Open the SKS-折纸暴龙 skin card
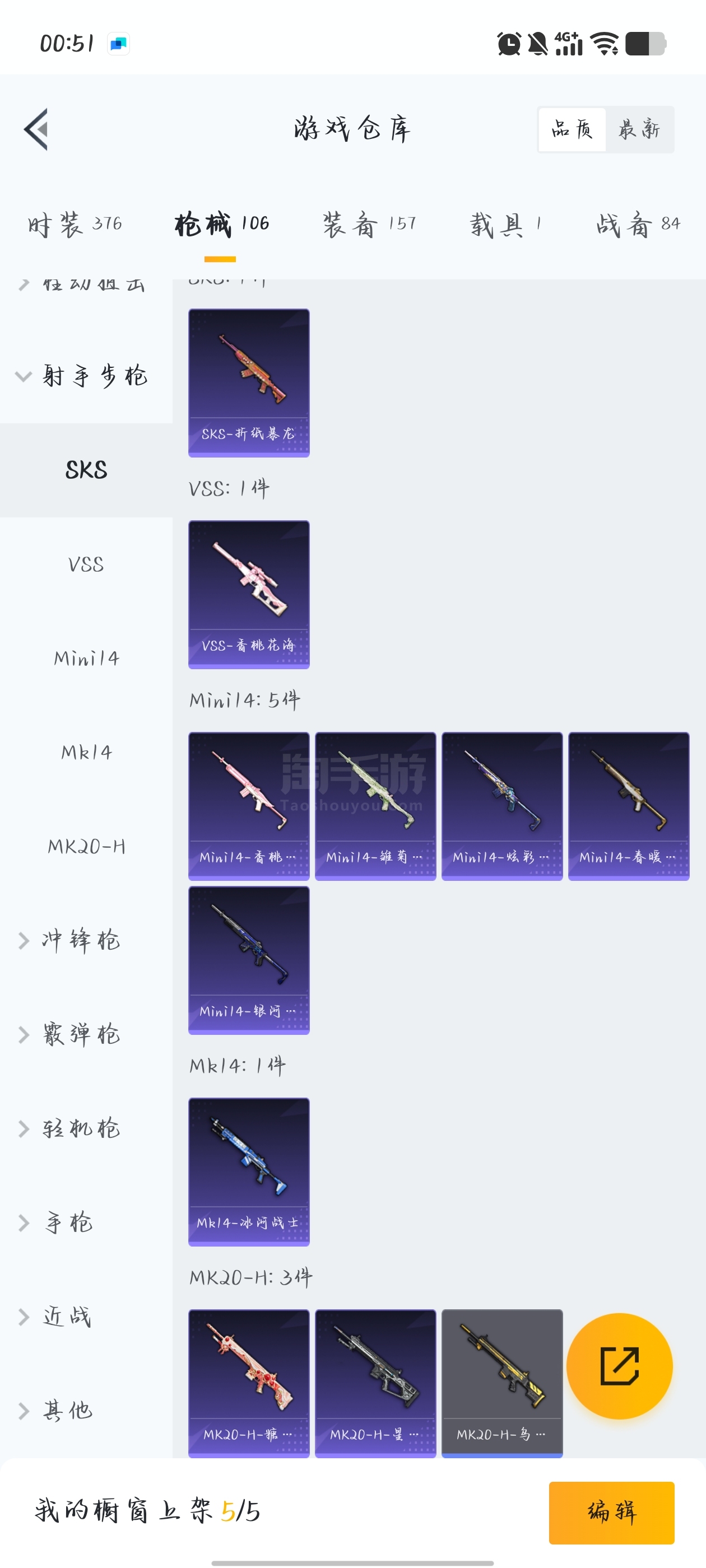Viewport: 706px width, 1568px height. [x=249, y=382]
